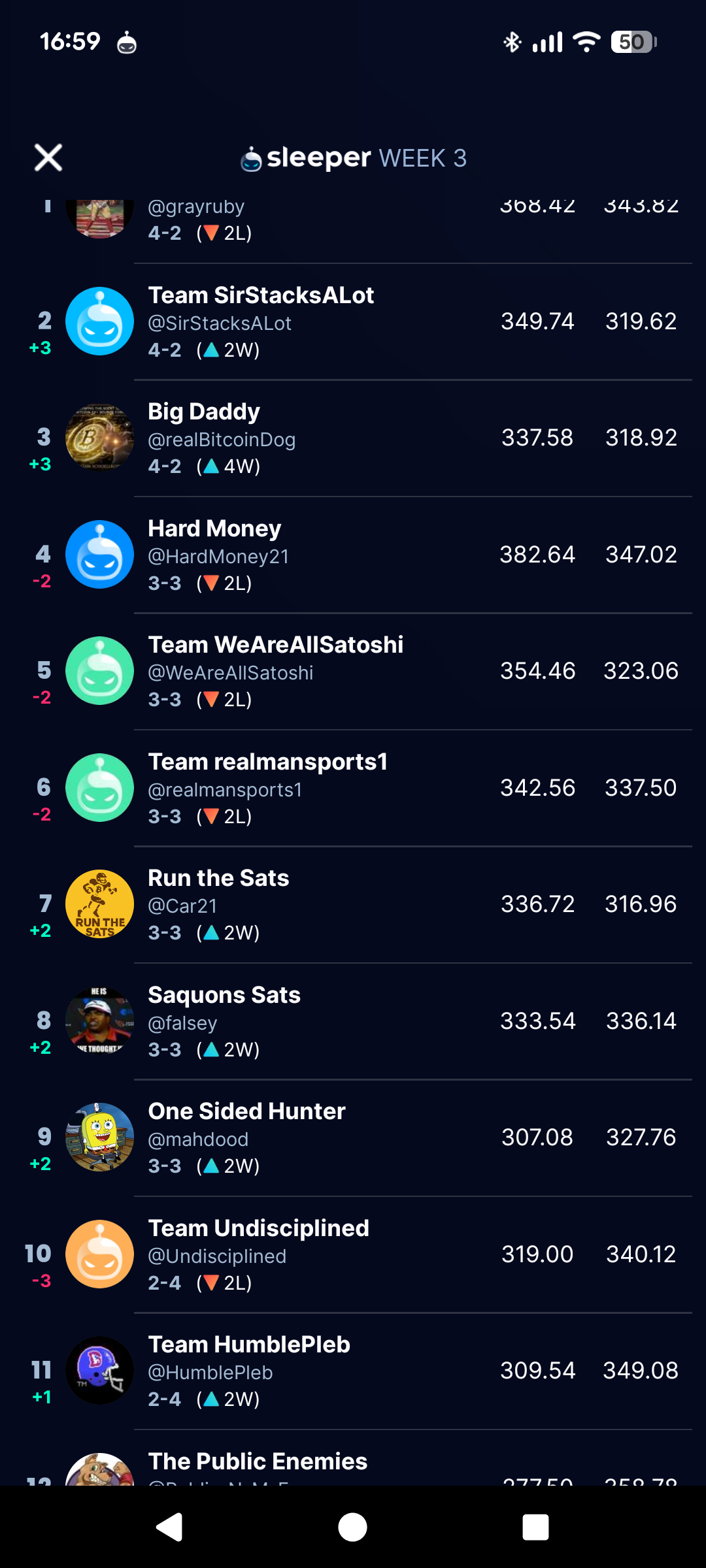View the Team HumblePleb entry
The width and height of the screenshot is (706, 1568).
pyautogui.click(x=353, y=1371)
